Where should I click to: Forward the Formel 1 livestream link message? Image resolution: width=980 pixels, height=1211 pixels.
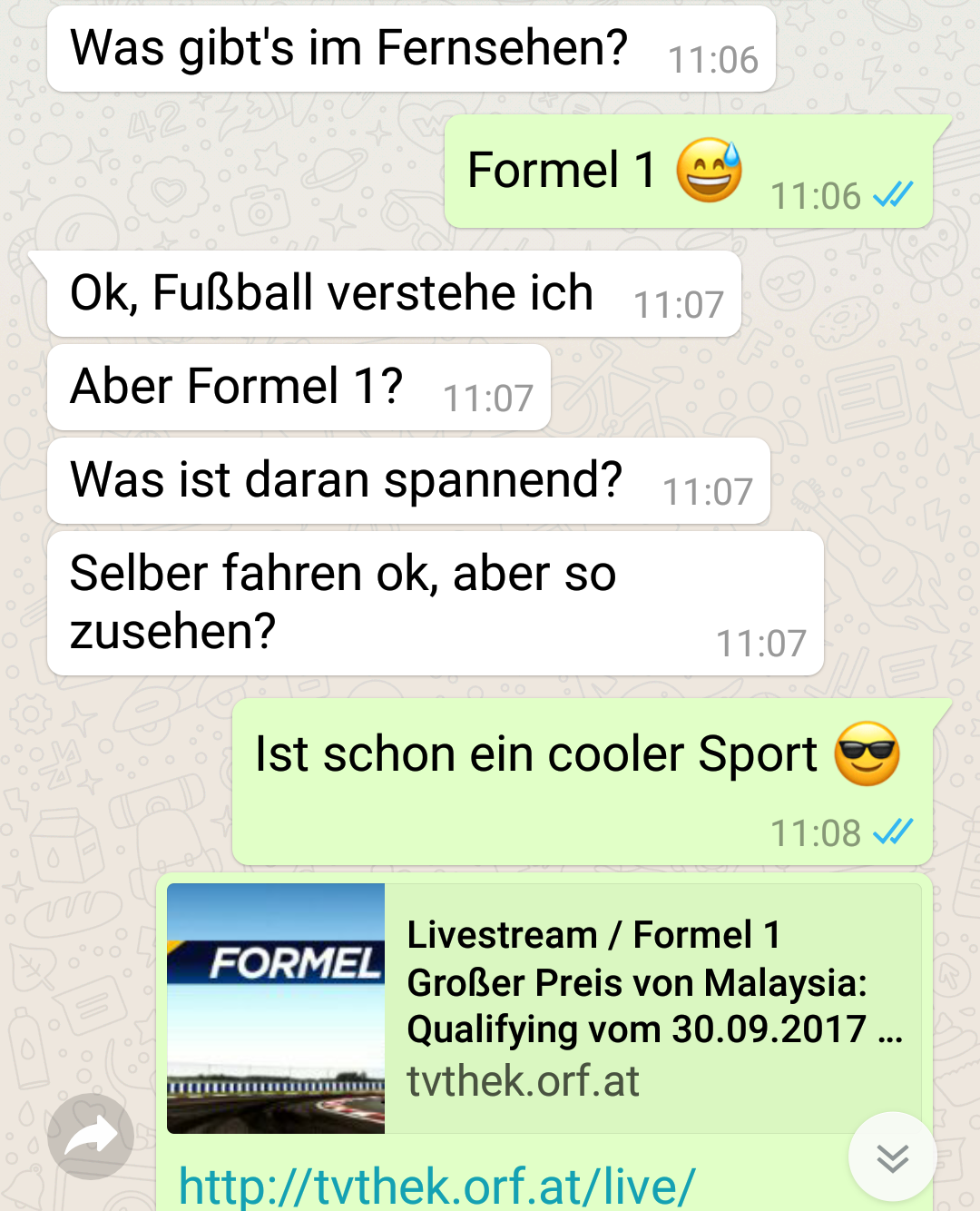pyautogui.click(x=91, y=1137)
